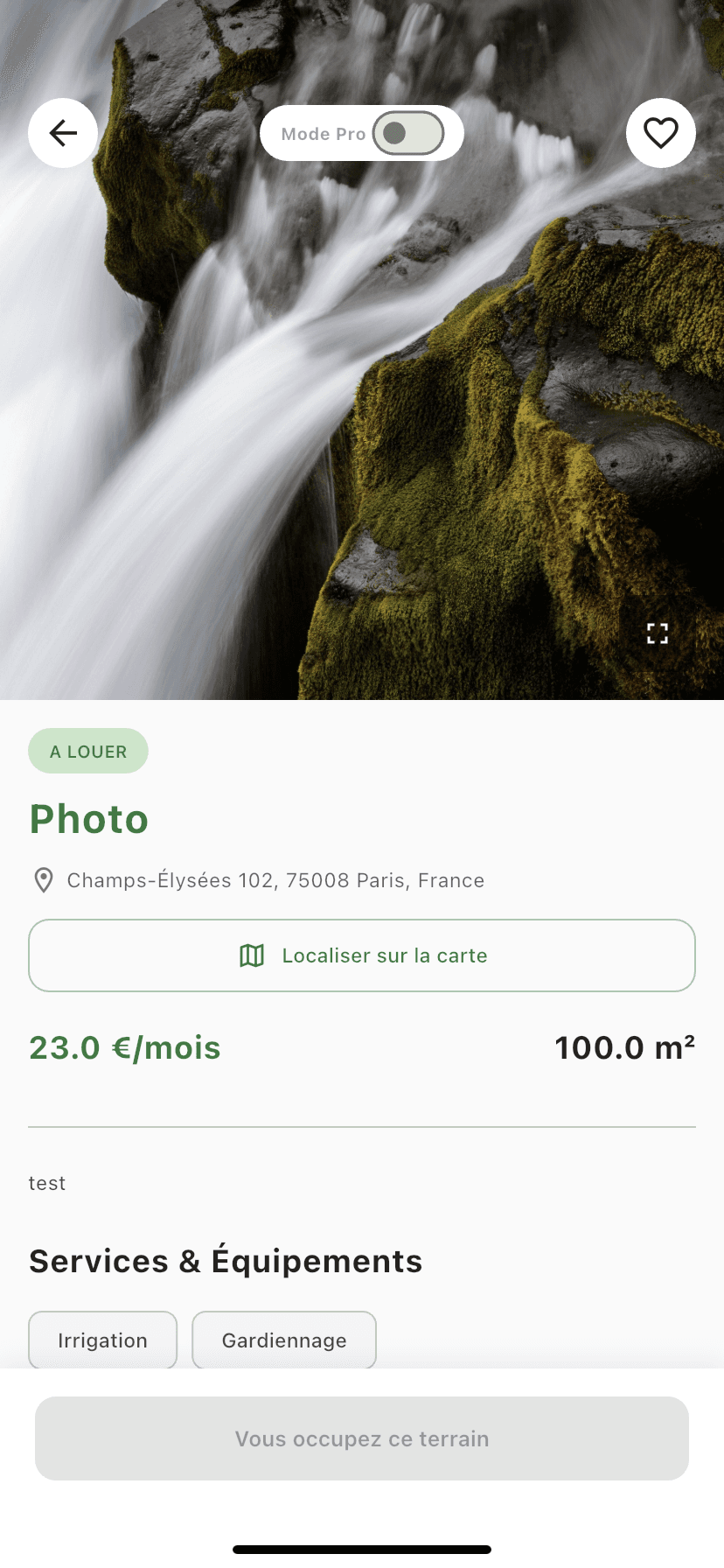This screenshot has width=724, height=1568.
Task: Tap the arrow icon in the white circle
Action: [x=62, y=133]
